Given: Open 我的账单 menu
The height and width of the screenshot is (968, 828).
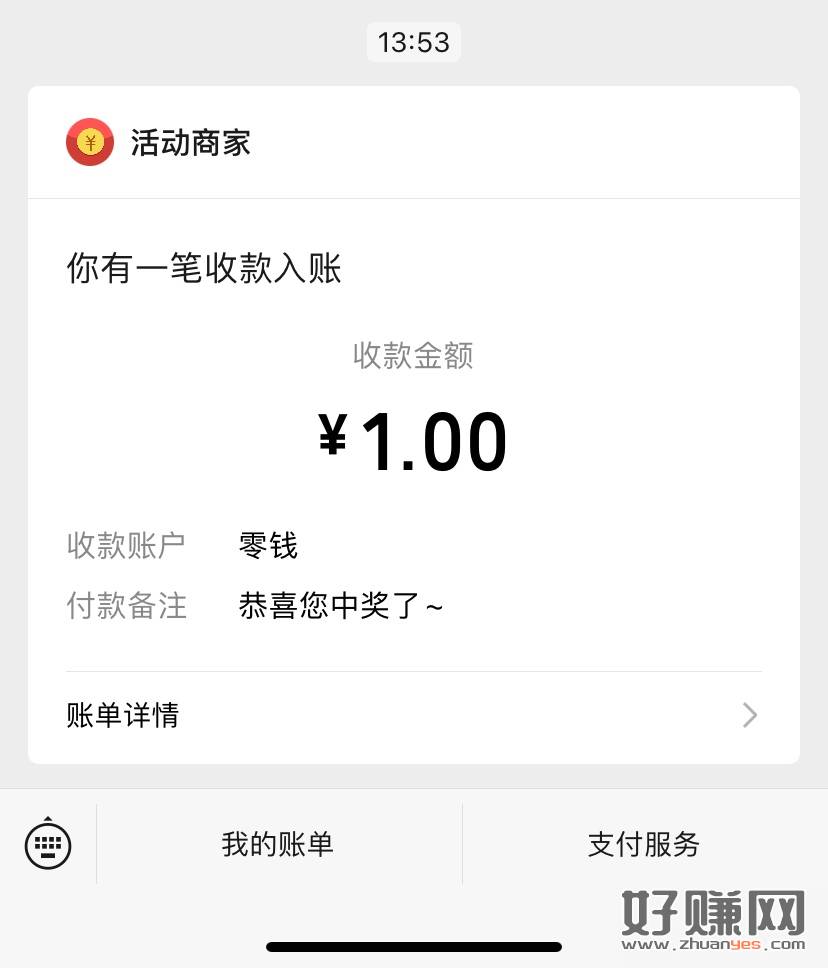Looking at the screenshot, I should [278, 844].
